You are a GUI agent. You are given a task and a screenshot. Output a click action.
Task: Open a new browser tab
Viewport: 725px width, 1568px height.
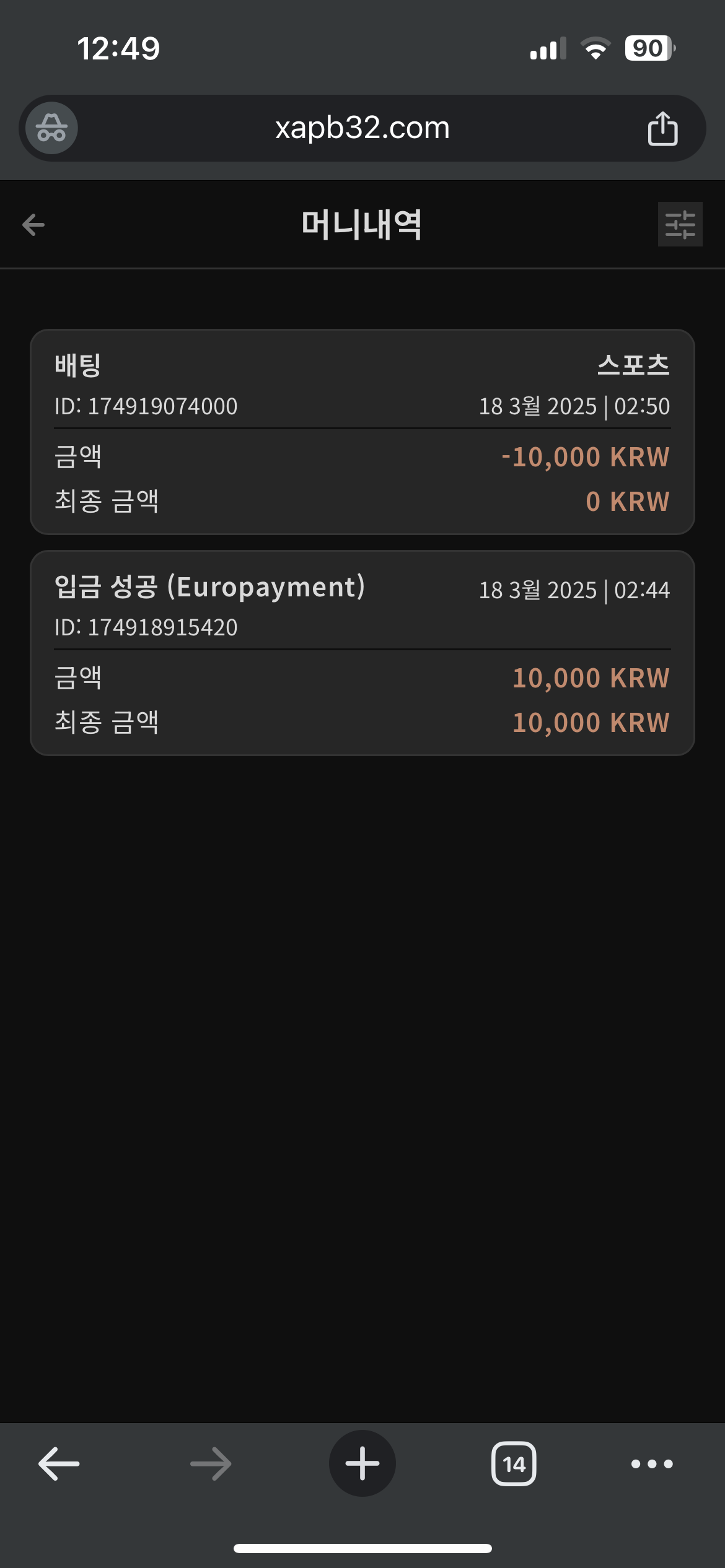(362, 1464)
